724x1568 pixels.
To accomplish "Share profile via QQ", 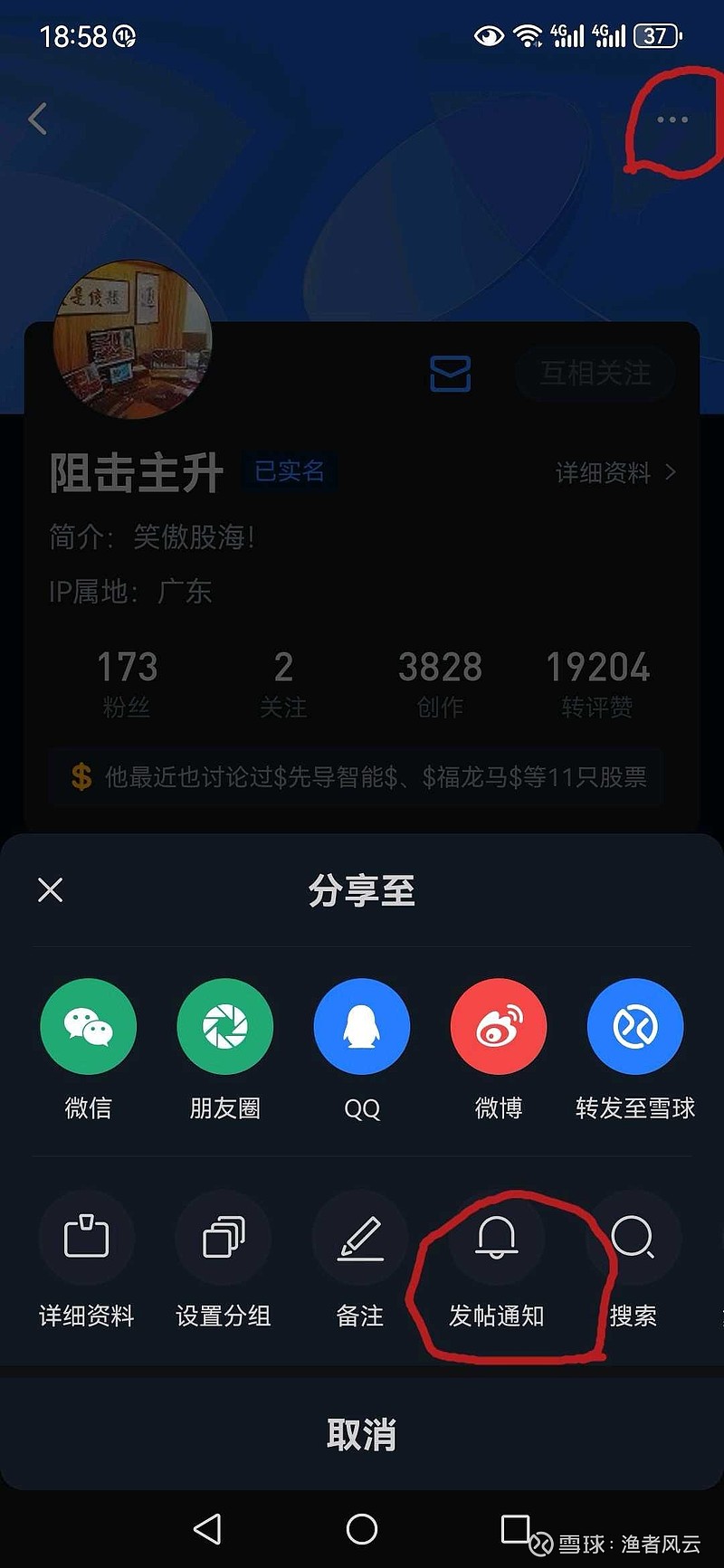I will click(x=361, y=1027).
